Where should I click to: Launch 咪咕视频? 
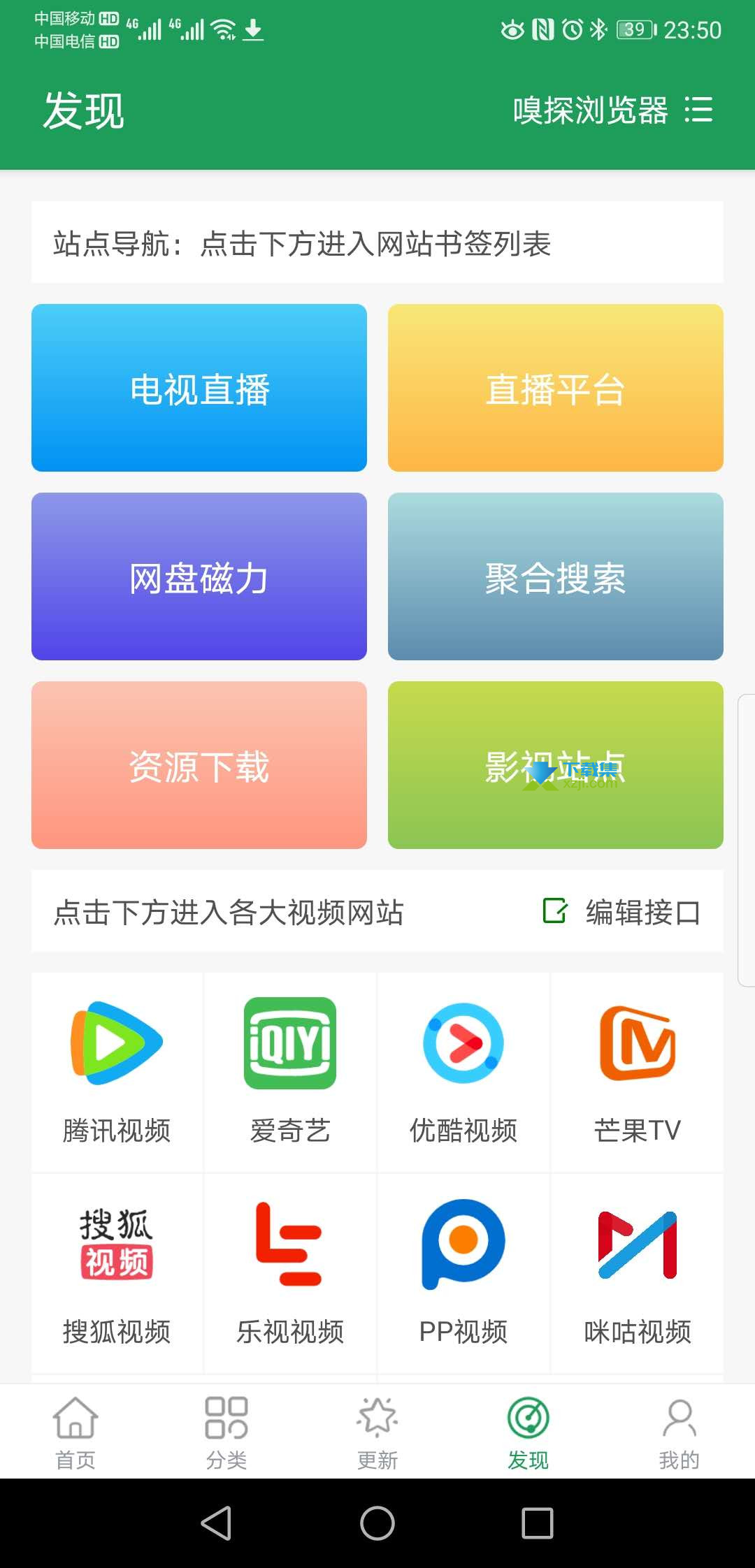tap(637, 1273)
